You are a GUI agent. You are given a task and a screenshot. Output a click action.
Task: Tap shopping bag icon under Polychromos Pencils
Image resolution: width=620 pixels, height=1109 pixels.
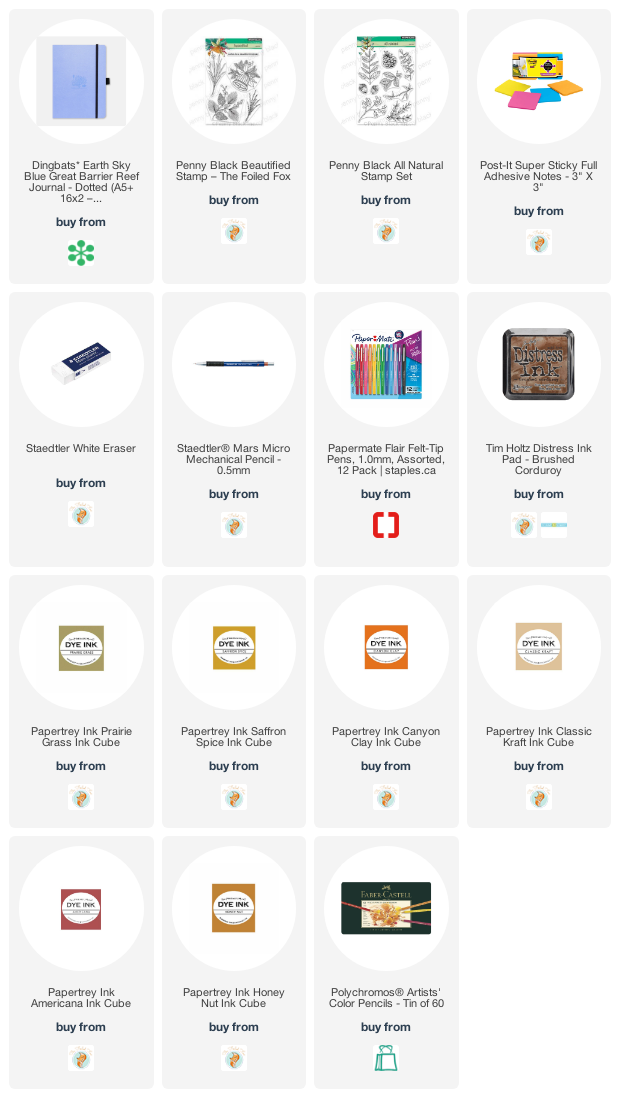coord(386,1057)
